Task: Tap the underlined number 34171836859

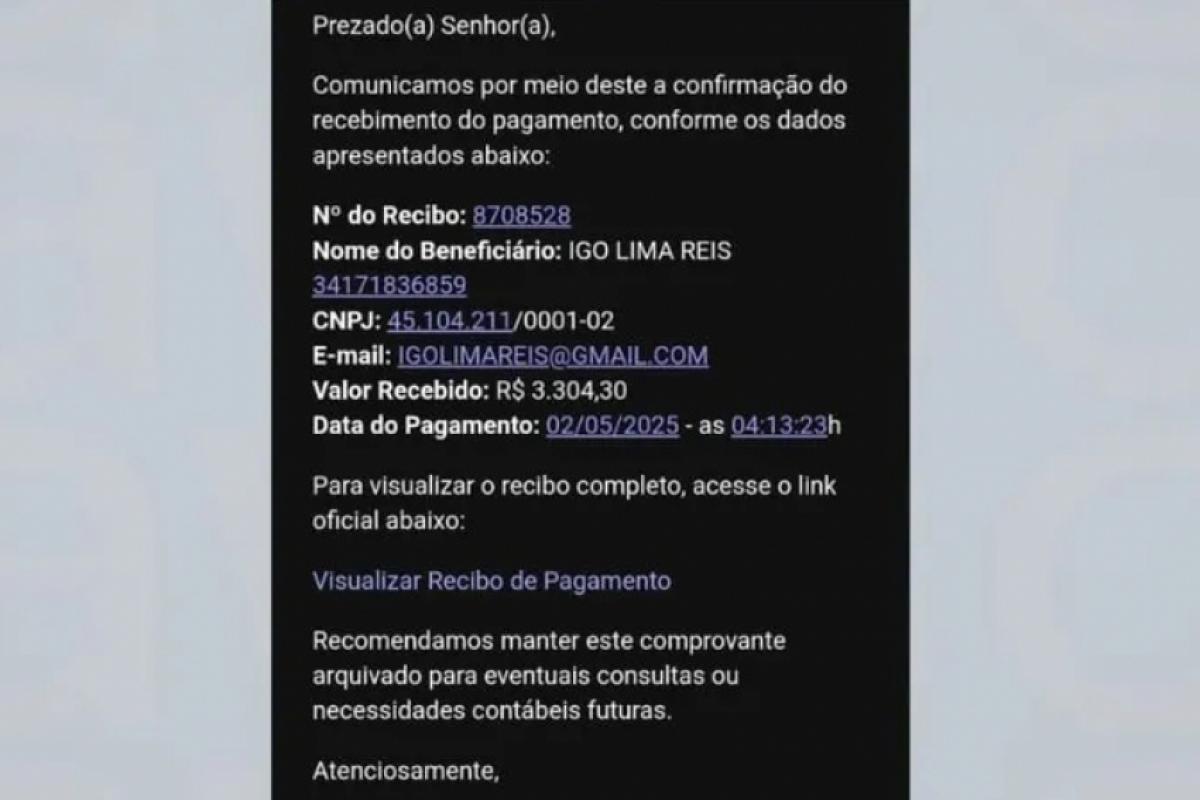Action: click(x=389, y=286)
